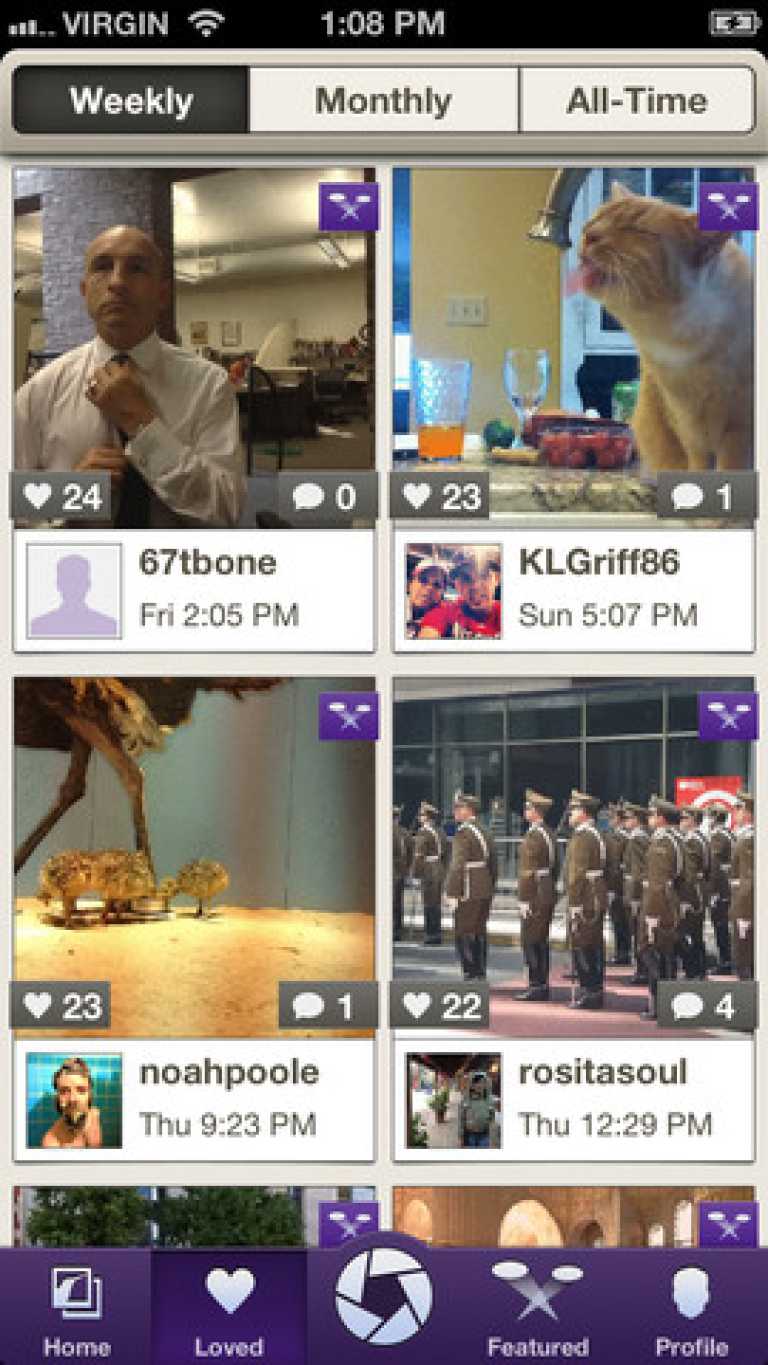The width and height of the screenshot is (768, 1365).
Task: Open KLGriff86's cat photo
Action: 573,320
